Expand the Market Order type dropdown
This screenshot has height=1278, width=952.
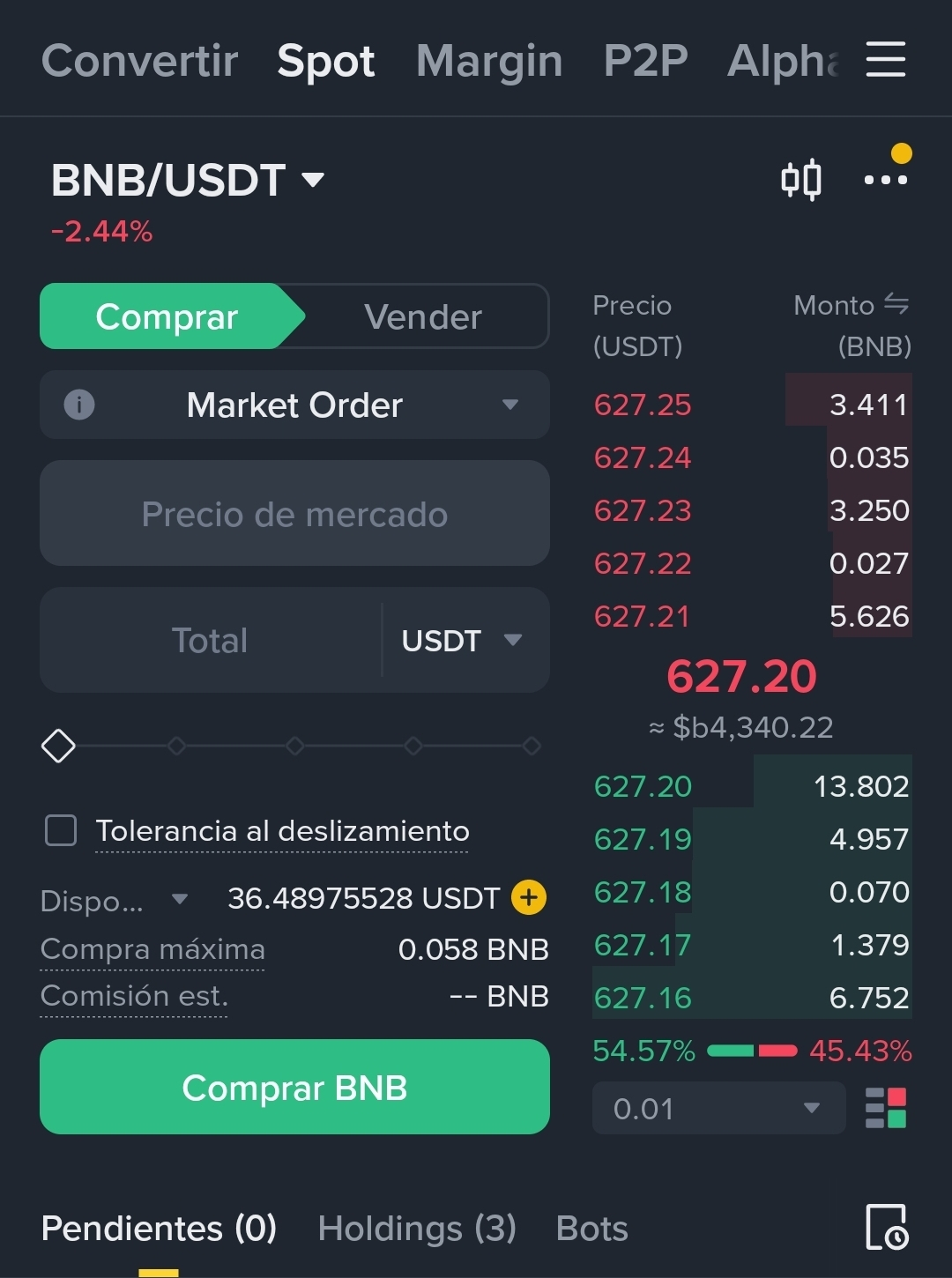509,405
